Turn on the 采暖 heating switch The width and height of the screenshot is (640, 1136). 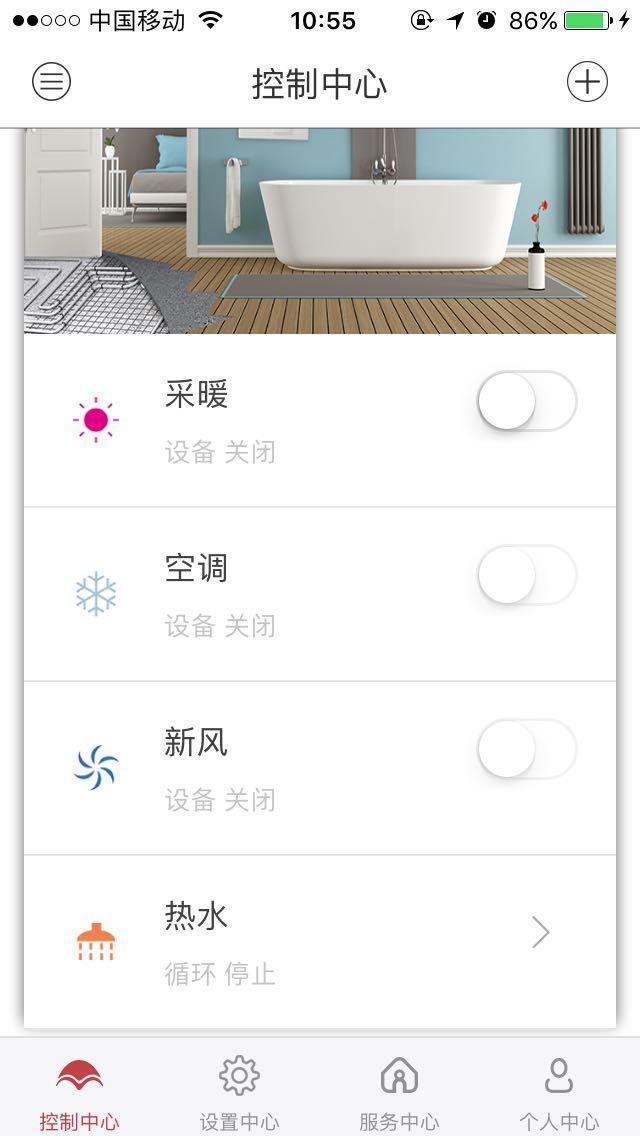[x=526, y=402]
